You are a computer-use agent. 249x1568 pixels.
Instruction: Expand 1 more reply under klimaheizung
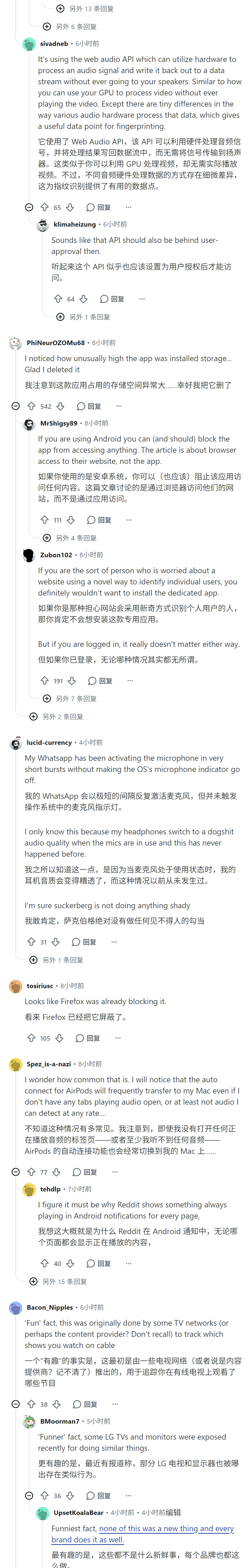(83, 316)
